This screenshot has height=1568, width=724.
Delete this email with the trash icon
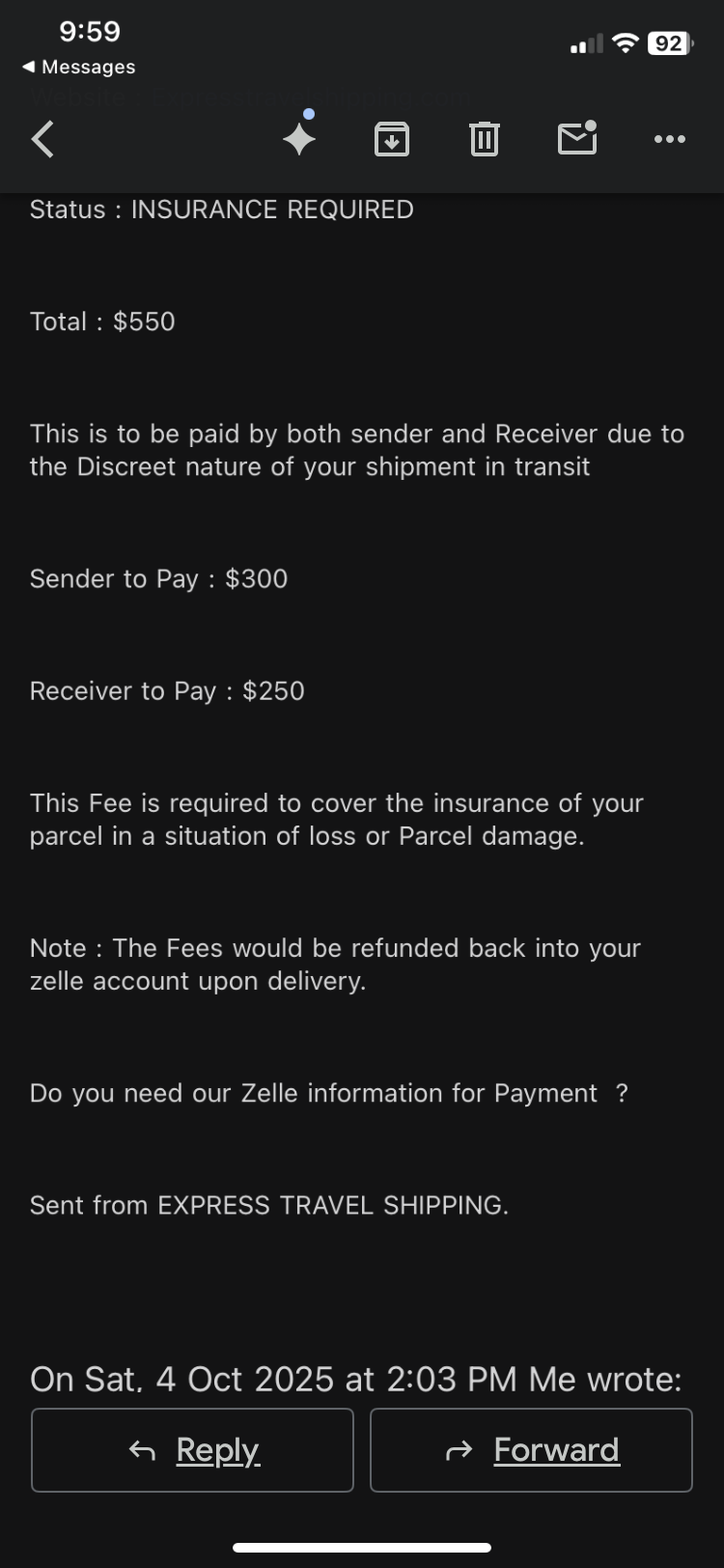(x=484, y=139)
